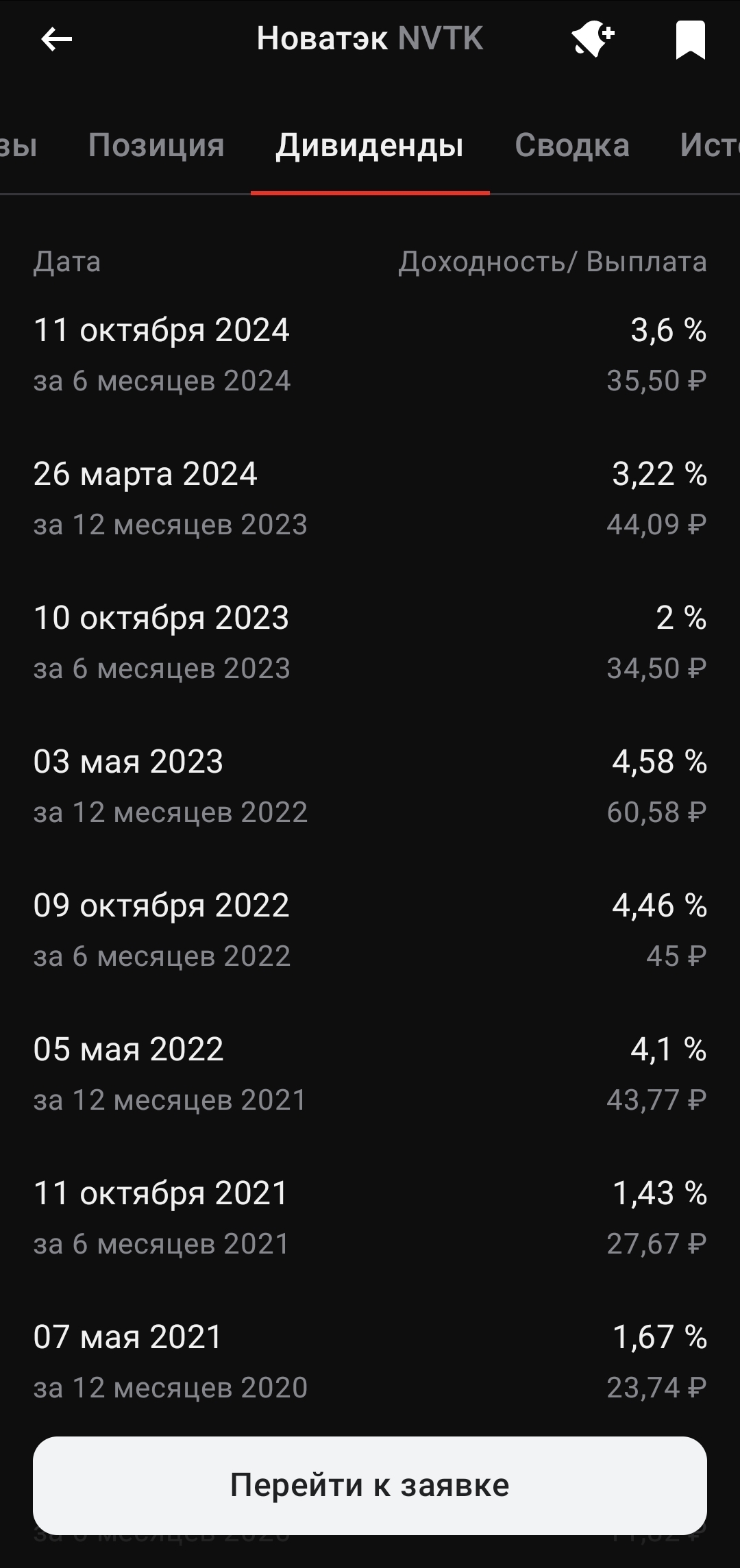Go back using the arrow icon
This screenshot has width=740, height=1568.
56,39
